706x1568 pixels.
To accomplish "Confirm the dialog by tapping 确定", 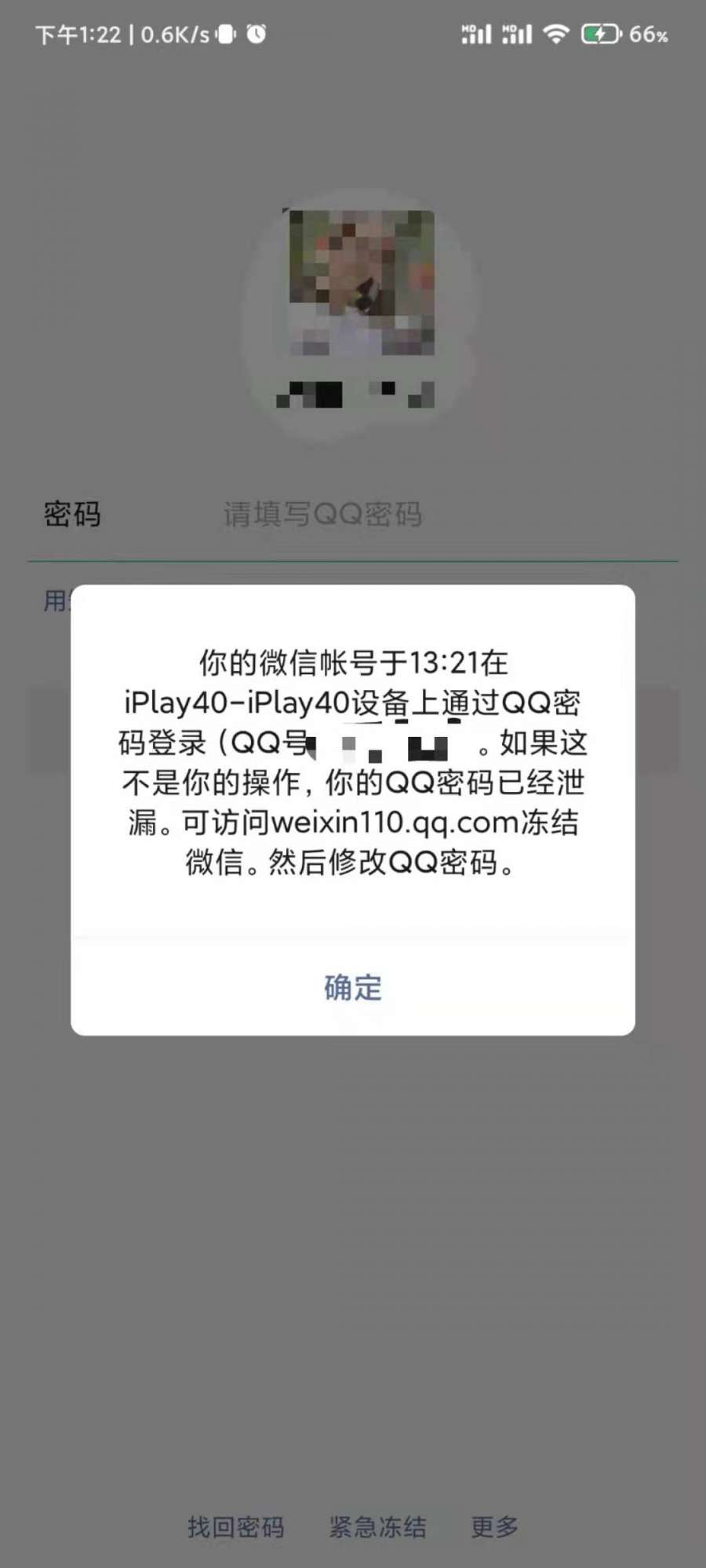I will tap(353, 988).
